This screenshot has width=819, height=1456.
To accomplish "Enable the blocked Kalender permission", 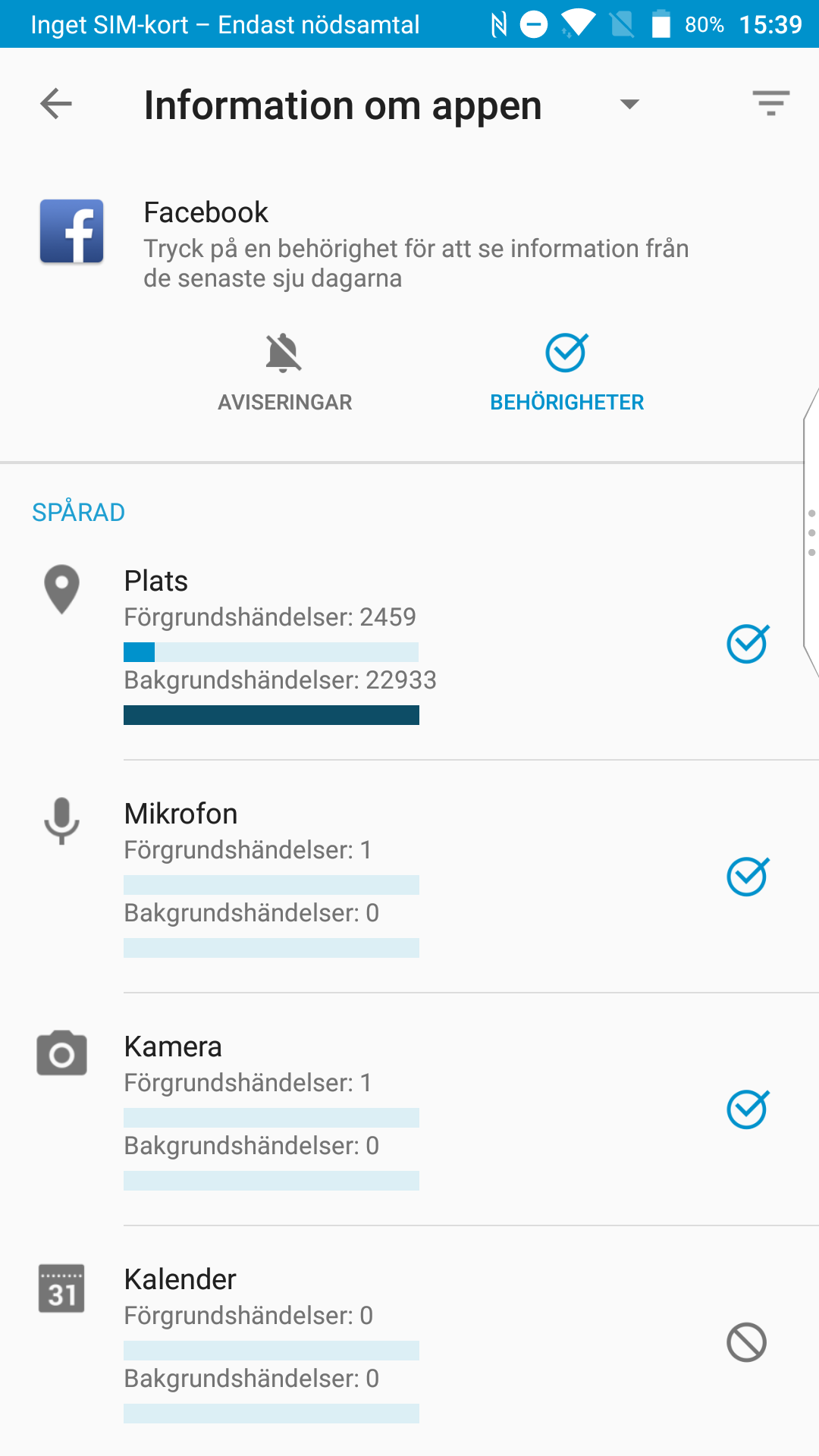I will (x=747, y=1342).
